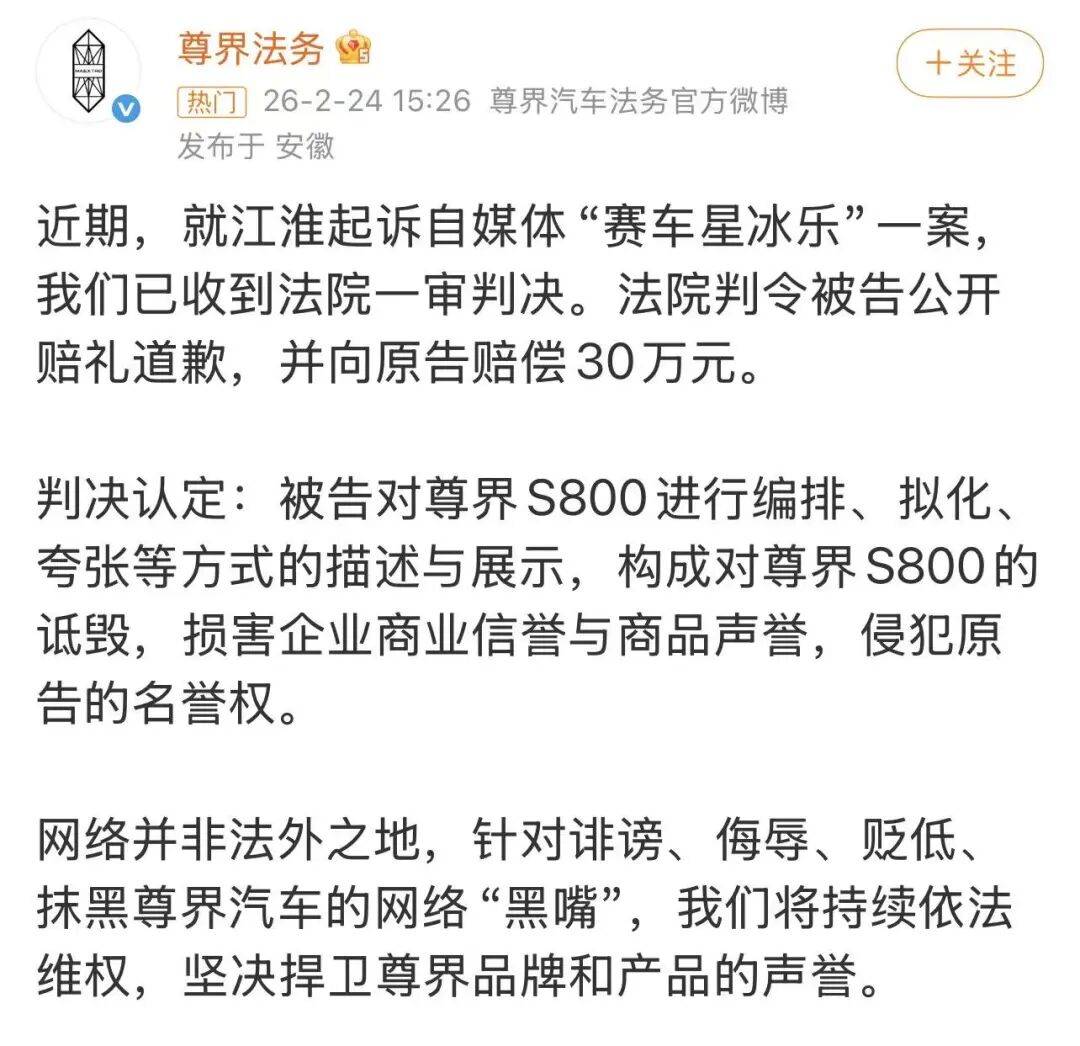Tap the 尊界法务 username
This screenshot has width=1080, height=1046.
(x=251, y=48)
